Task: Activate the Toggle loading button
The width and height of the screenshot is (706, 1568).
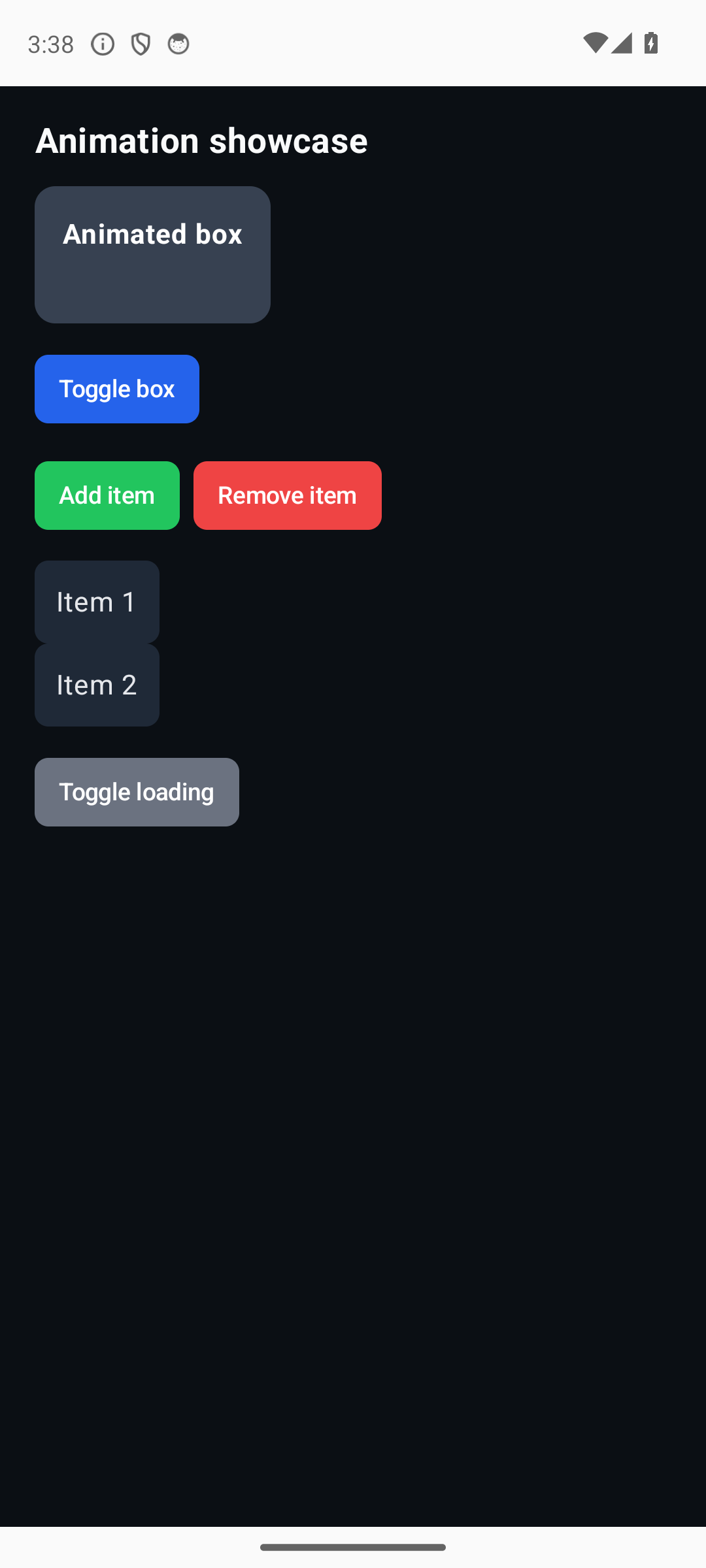Action: pos(137,792)
